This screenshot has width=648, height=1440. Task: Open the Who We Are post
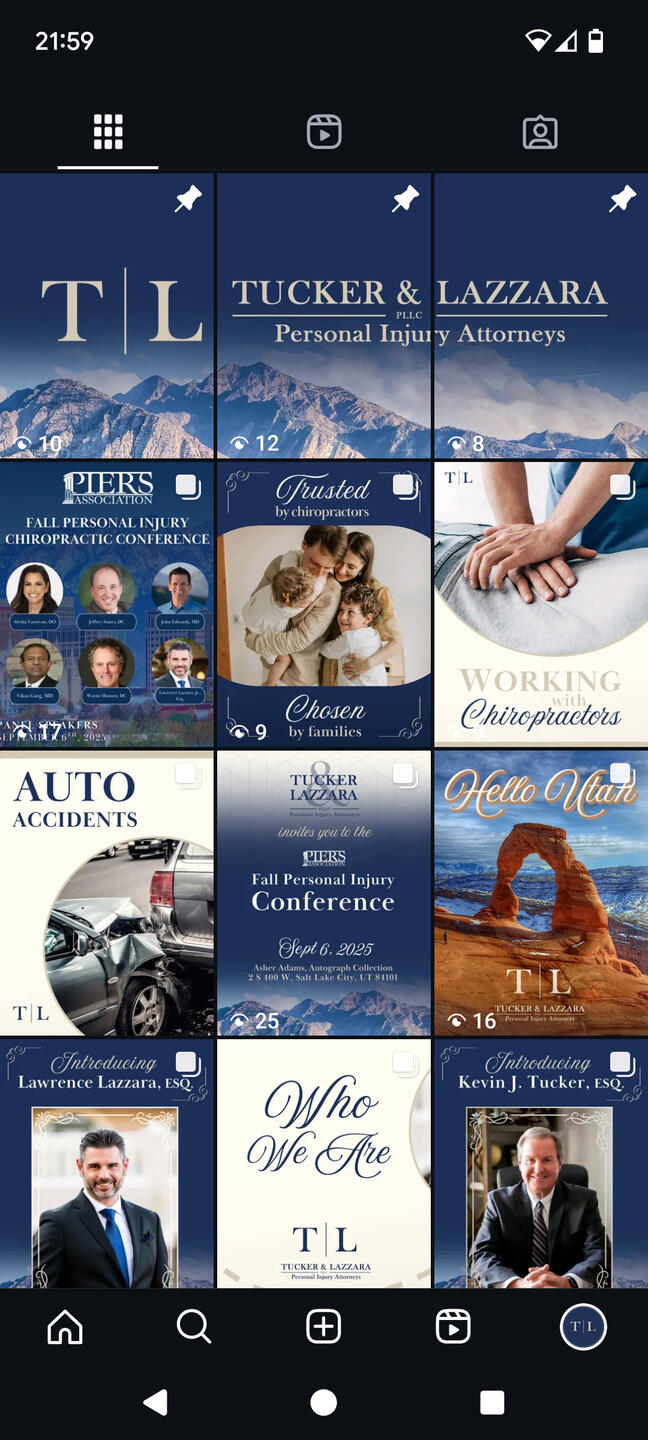pos(324,1163)
